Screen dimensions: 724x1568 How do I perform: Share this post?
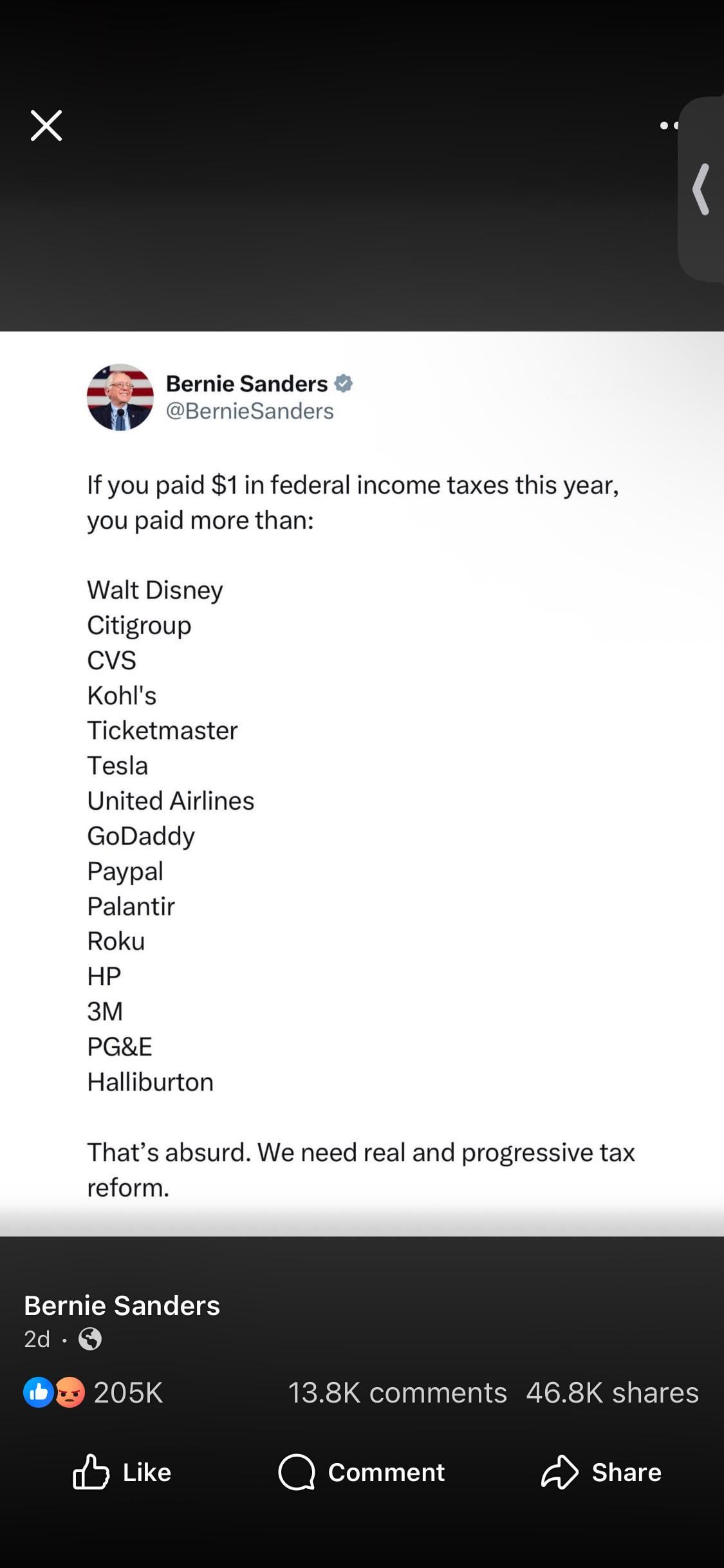[601, 1472]
